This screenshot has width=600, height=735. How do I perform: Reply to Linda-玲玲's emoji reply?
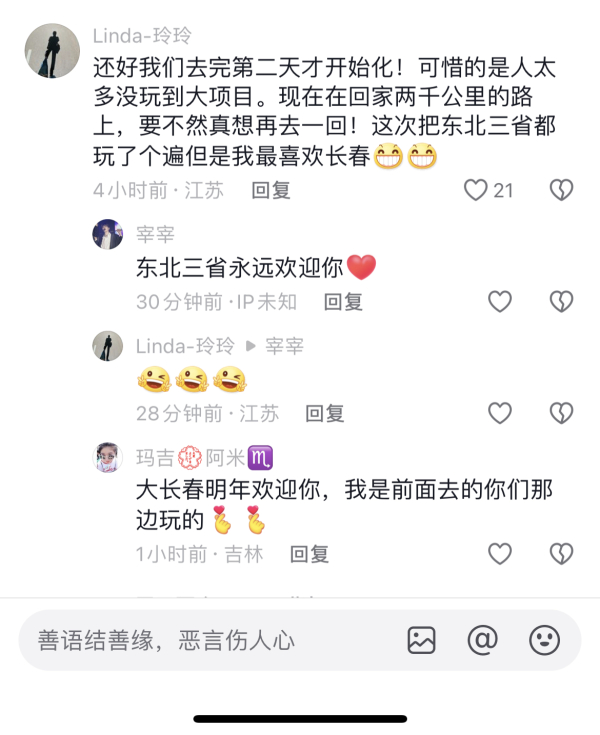point(325,413)
